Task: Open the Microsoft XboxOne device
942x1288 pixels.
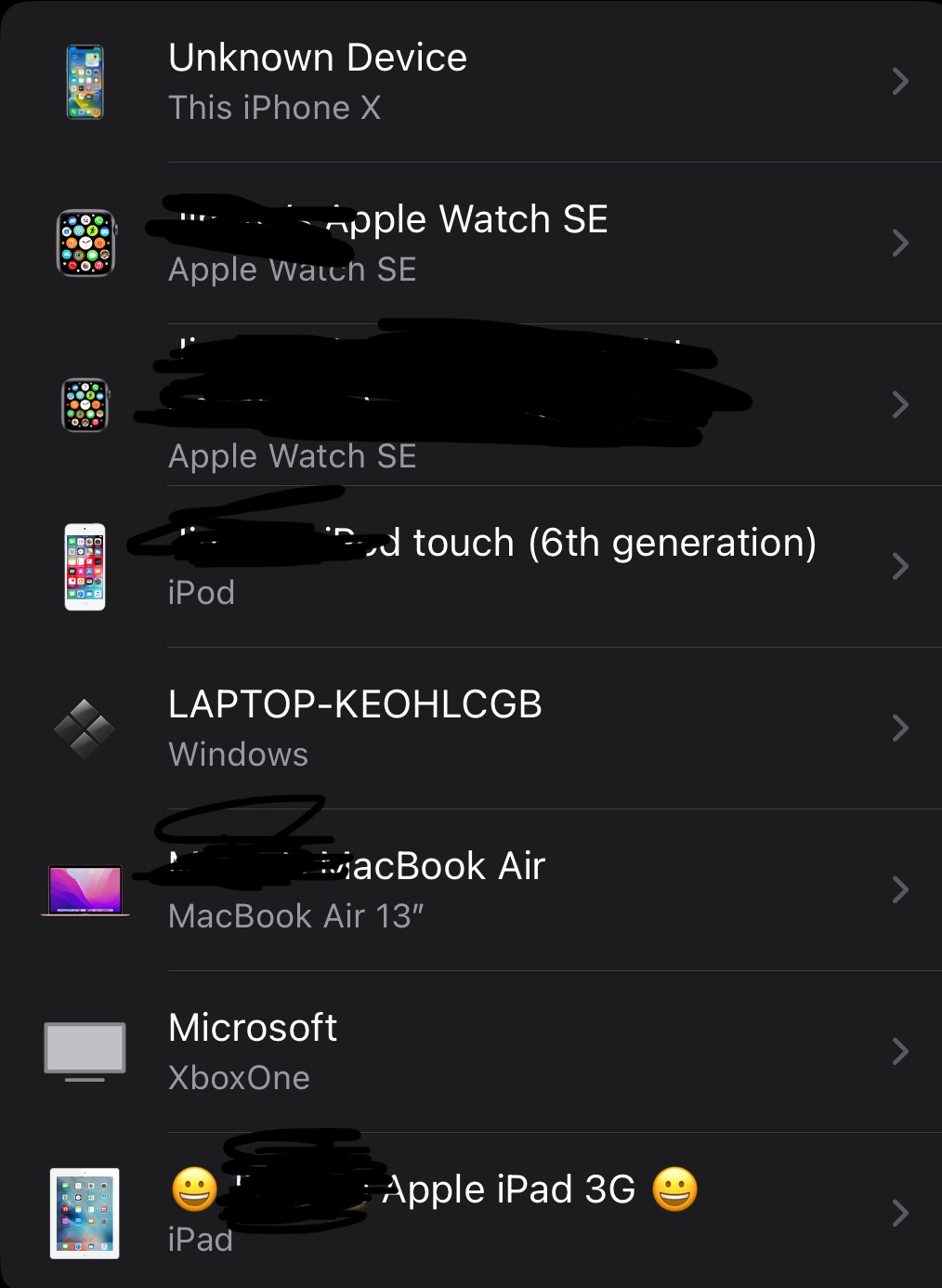Action: point(470,1052)
